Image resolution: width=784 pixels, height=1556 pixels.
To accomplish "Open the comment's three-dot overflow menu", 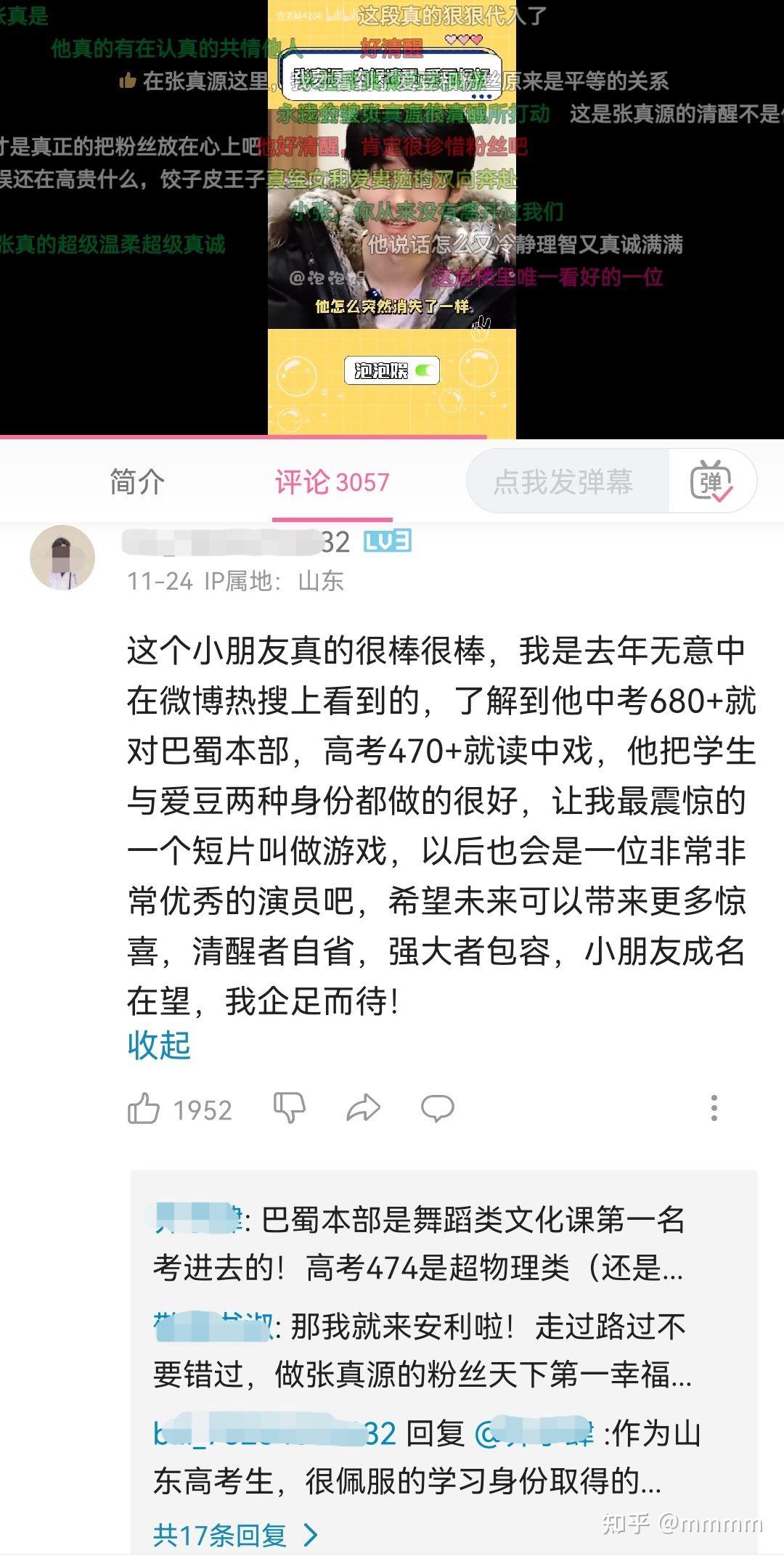I will pyautogui.click(x=714, y=1108).
